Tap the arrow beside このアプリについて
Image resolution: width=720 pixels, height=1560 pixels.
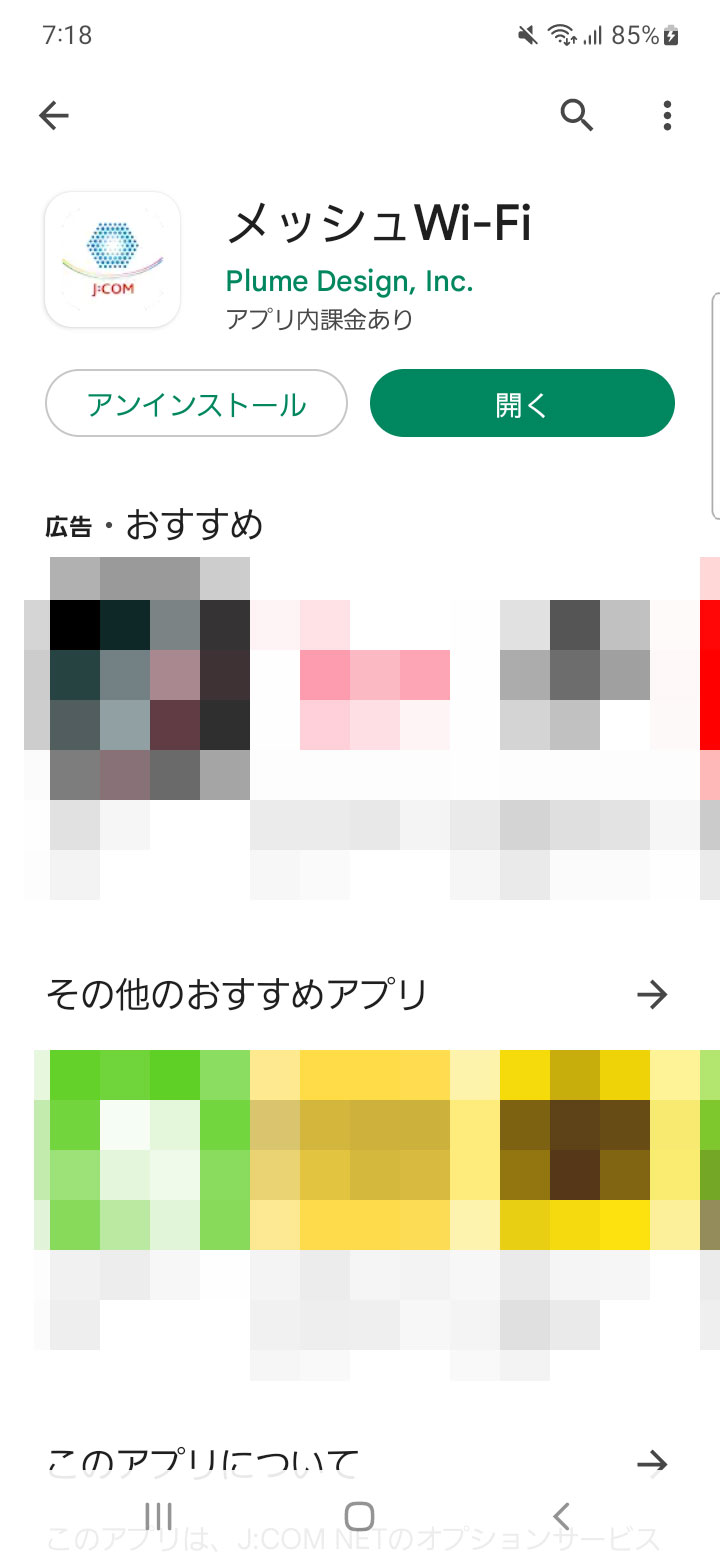point(652,1464)
